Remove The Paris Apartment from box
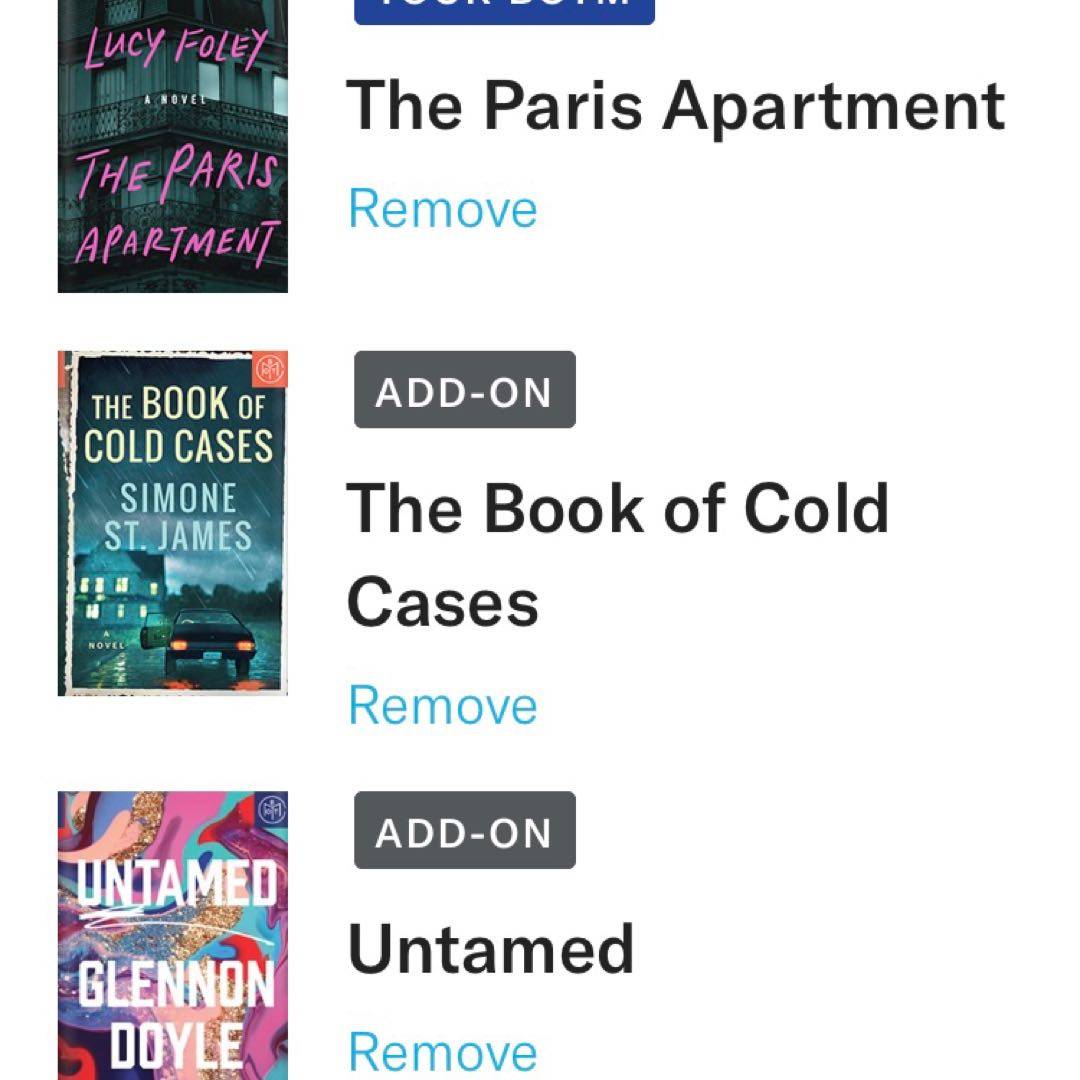 (442, 209)
